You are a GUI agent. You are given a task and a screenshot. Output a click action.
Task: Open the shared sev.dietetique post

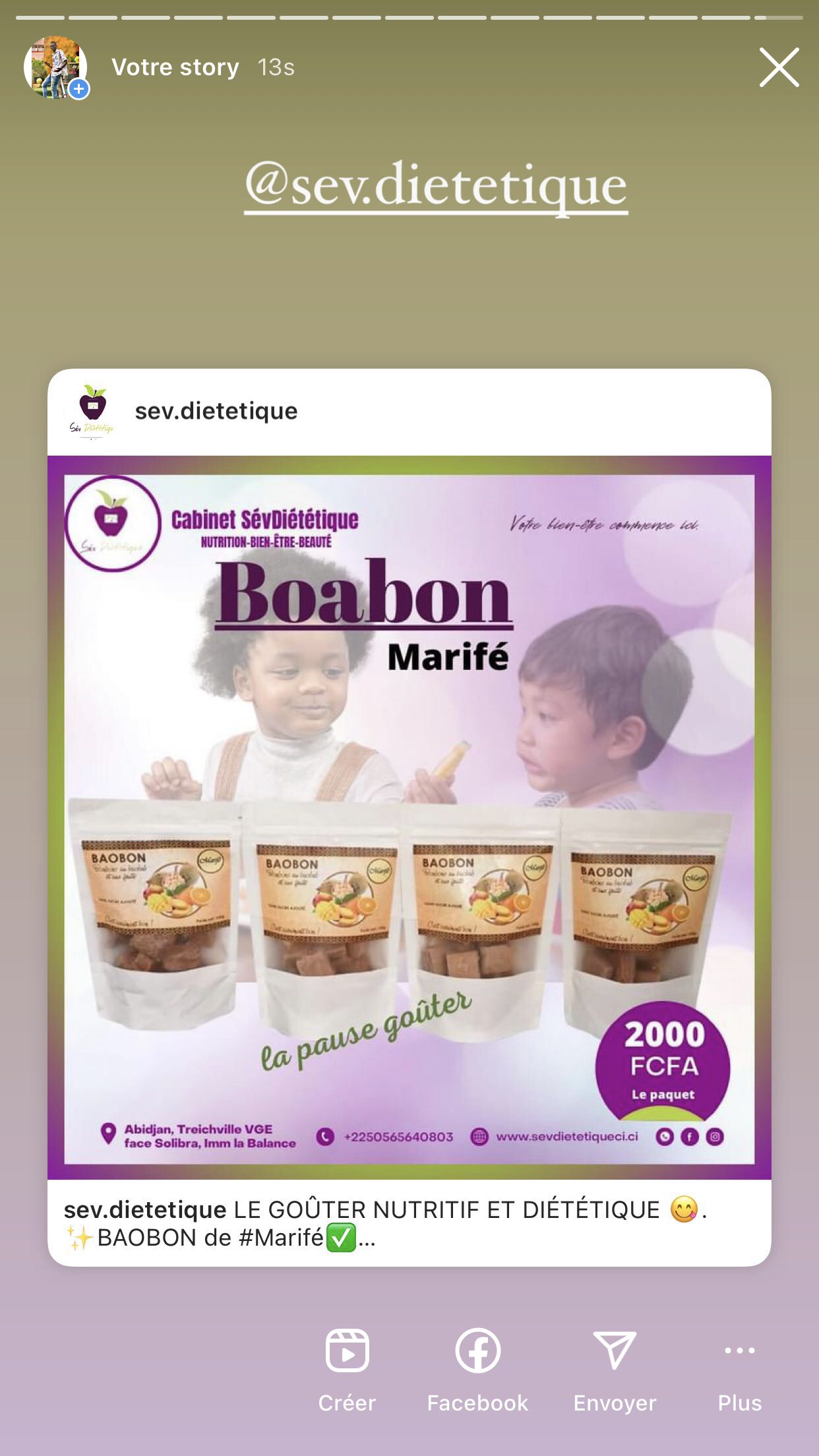click(409, 816)
